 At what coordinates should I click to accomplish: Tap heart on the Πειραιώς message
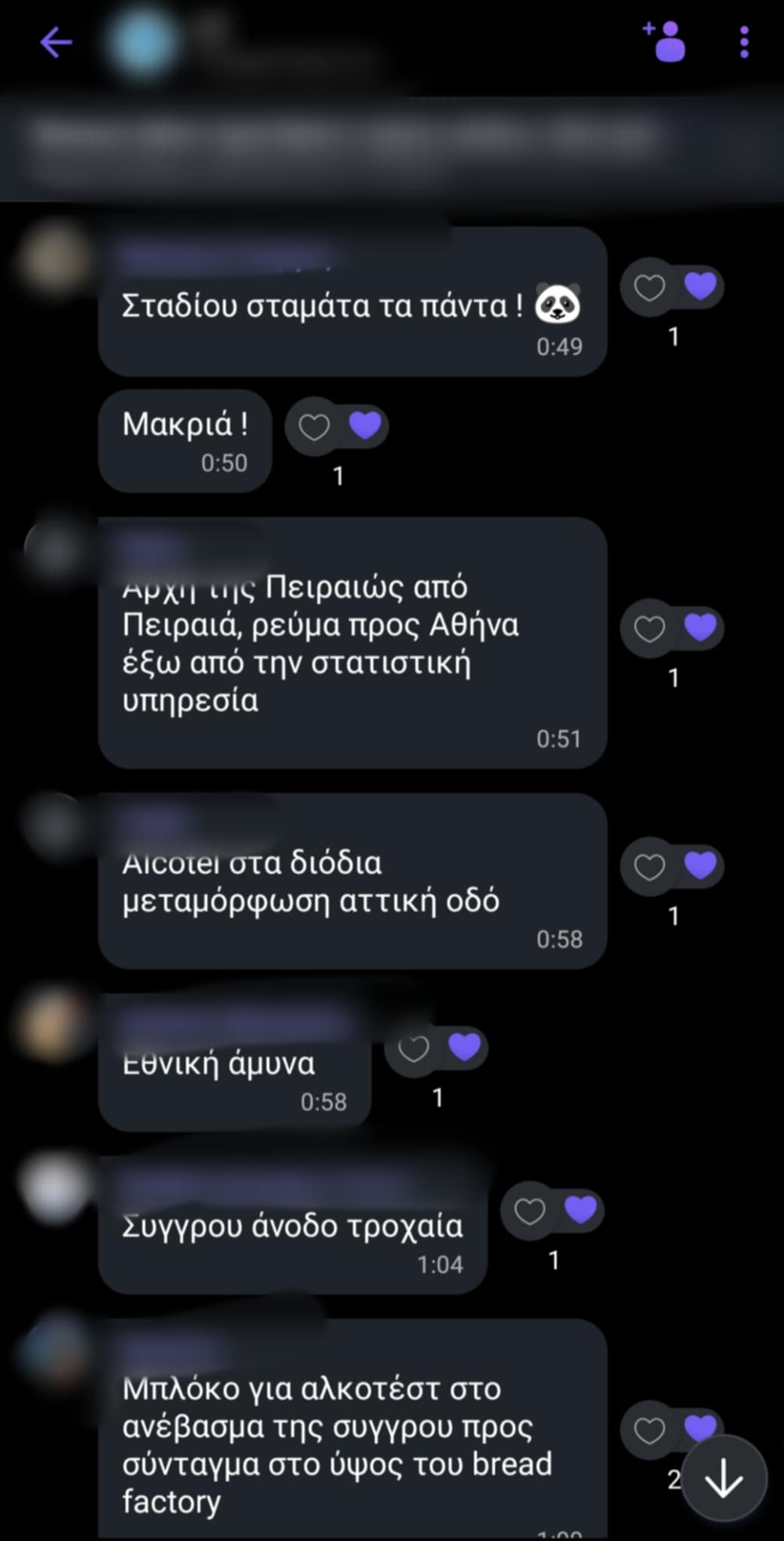649,628
